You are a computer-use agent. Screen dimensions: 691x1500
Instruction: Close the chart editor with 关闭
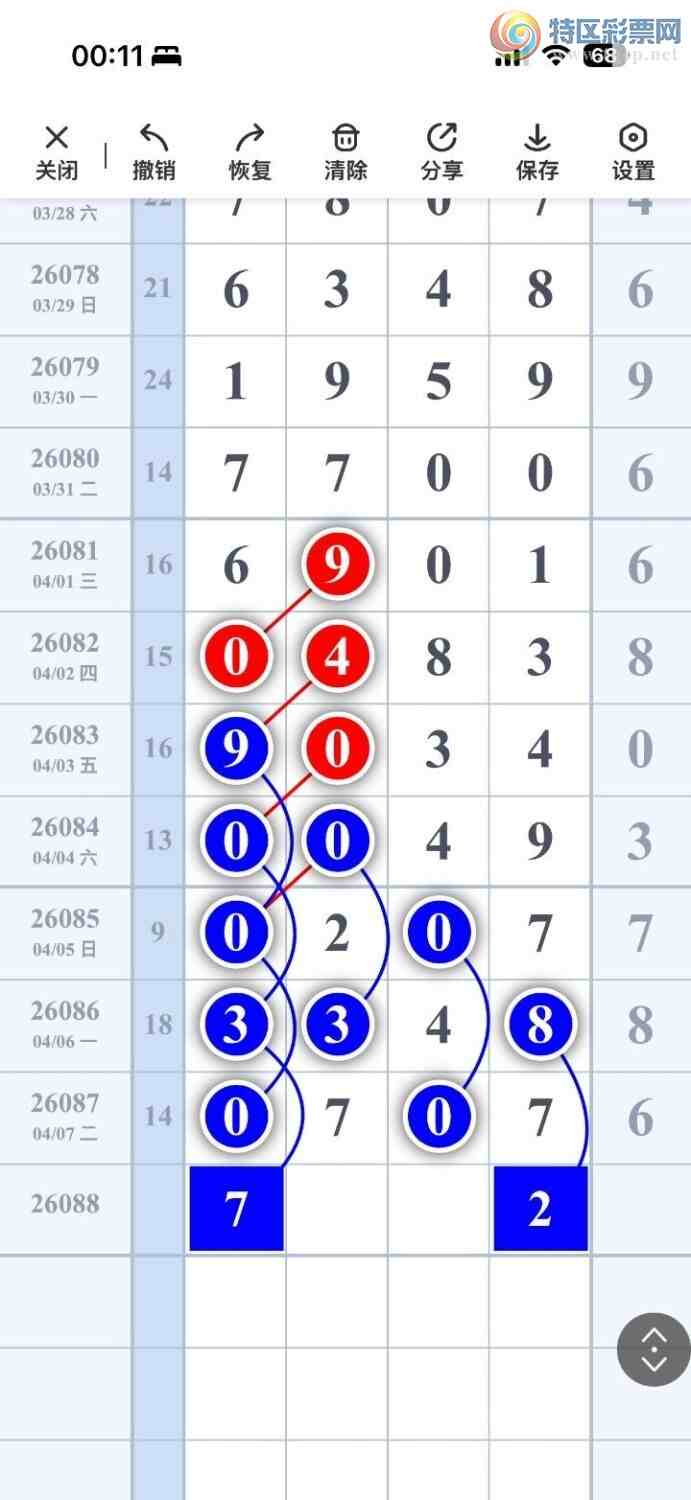tap(57, 152)
